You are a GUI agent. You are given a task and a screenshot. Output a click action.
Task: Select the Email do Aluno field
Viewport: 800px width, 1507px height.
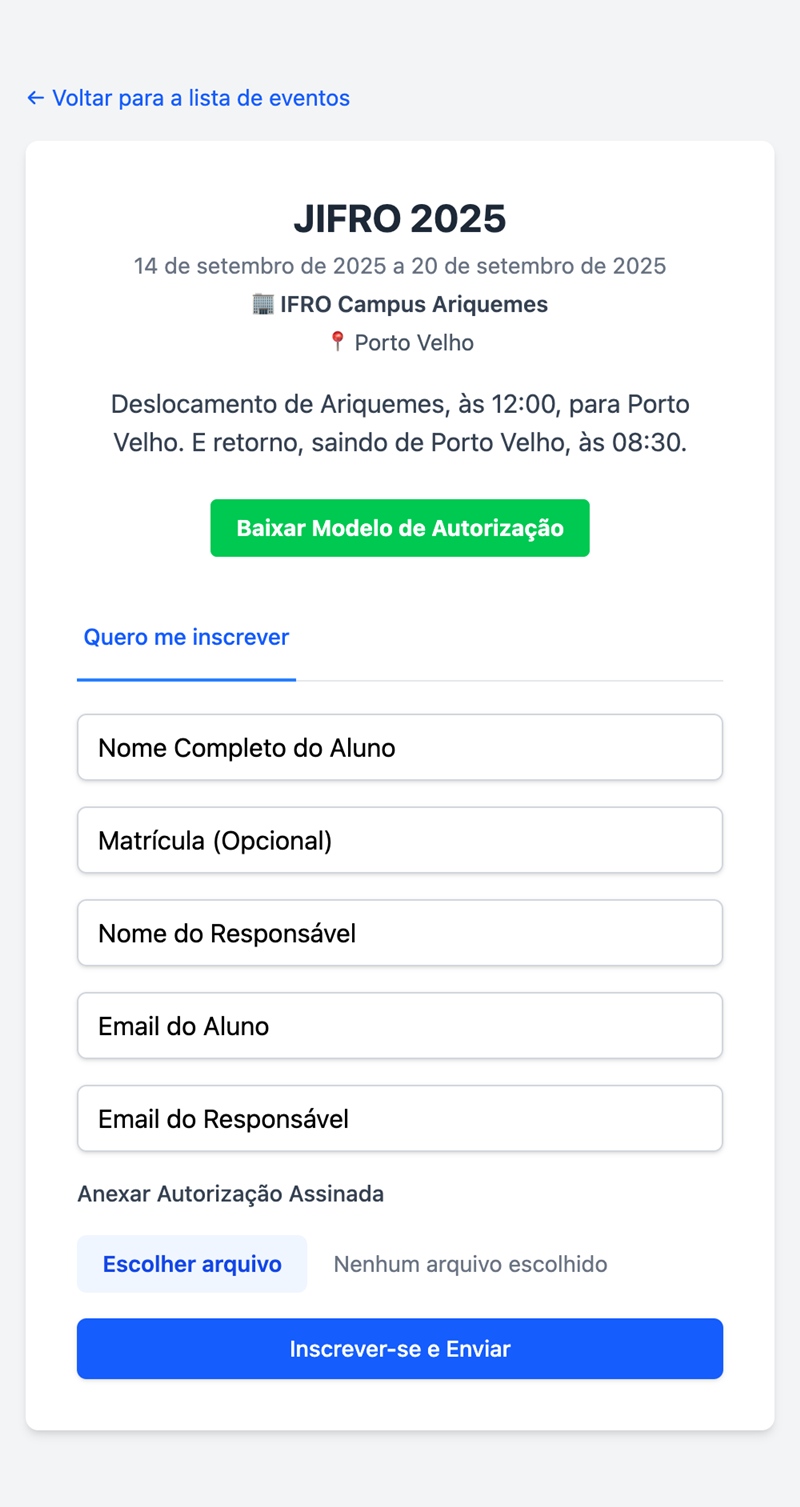(400, 1026)
